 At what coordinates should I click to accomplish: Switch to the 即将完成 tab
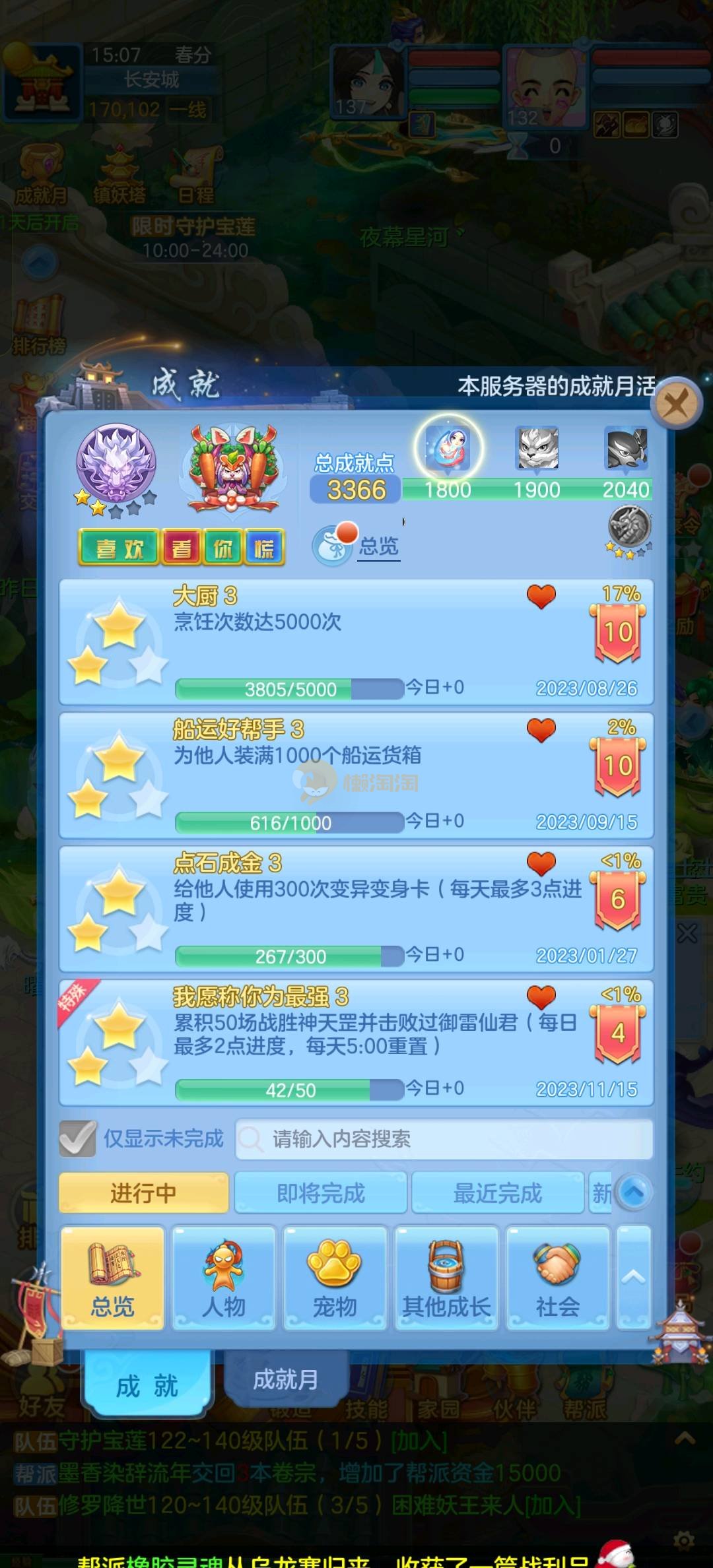(x=321, y=1193)
